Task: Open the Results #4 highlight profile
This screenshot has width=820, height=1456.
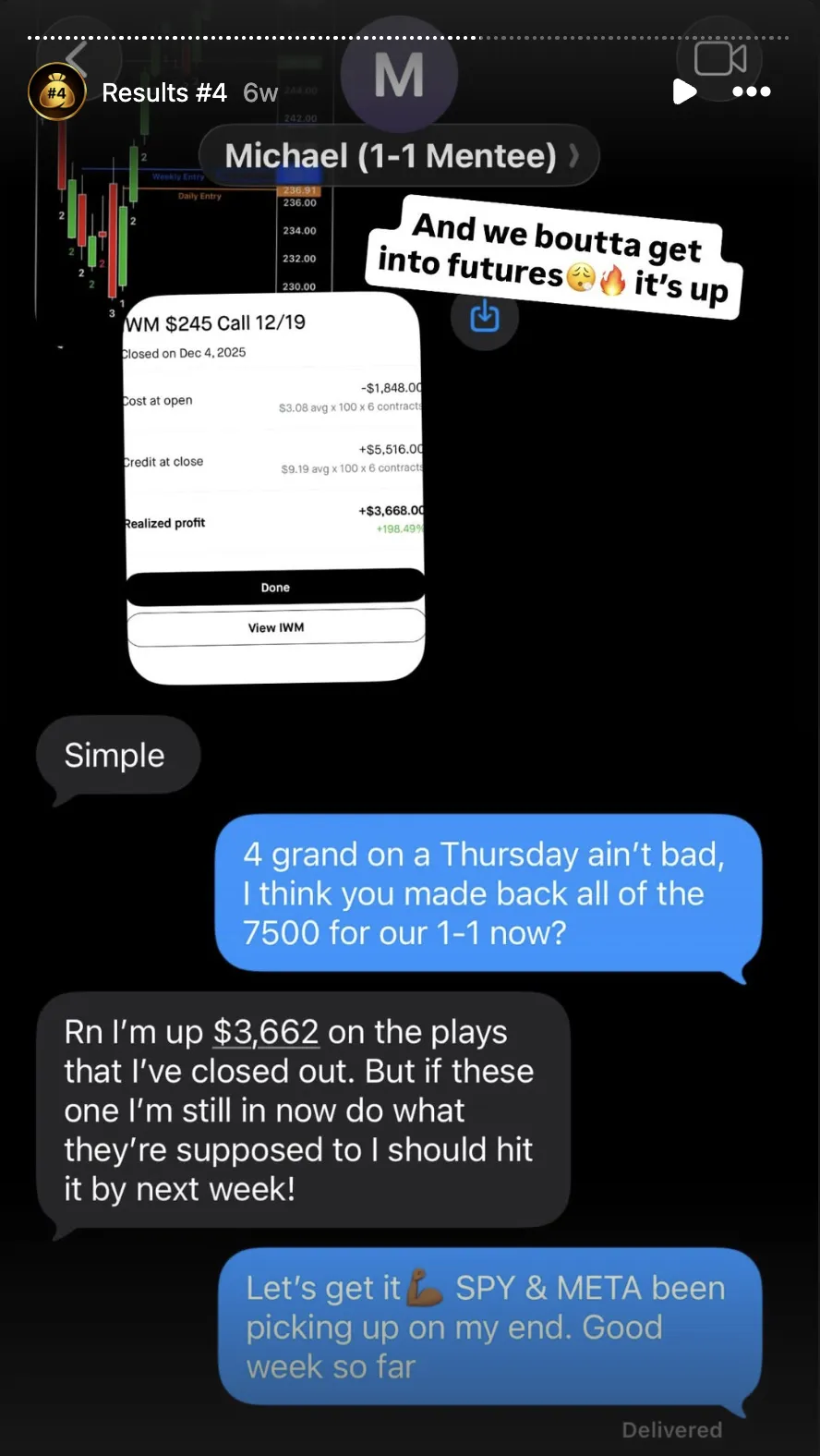Action: (x=57, y=92)
